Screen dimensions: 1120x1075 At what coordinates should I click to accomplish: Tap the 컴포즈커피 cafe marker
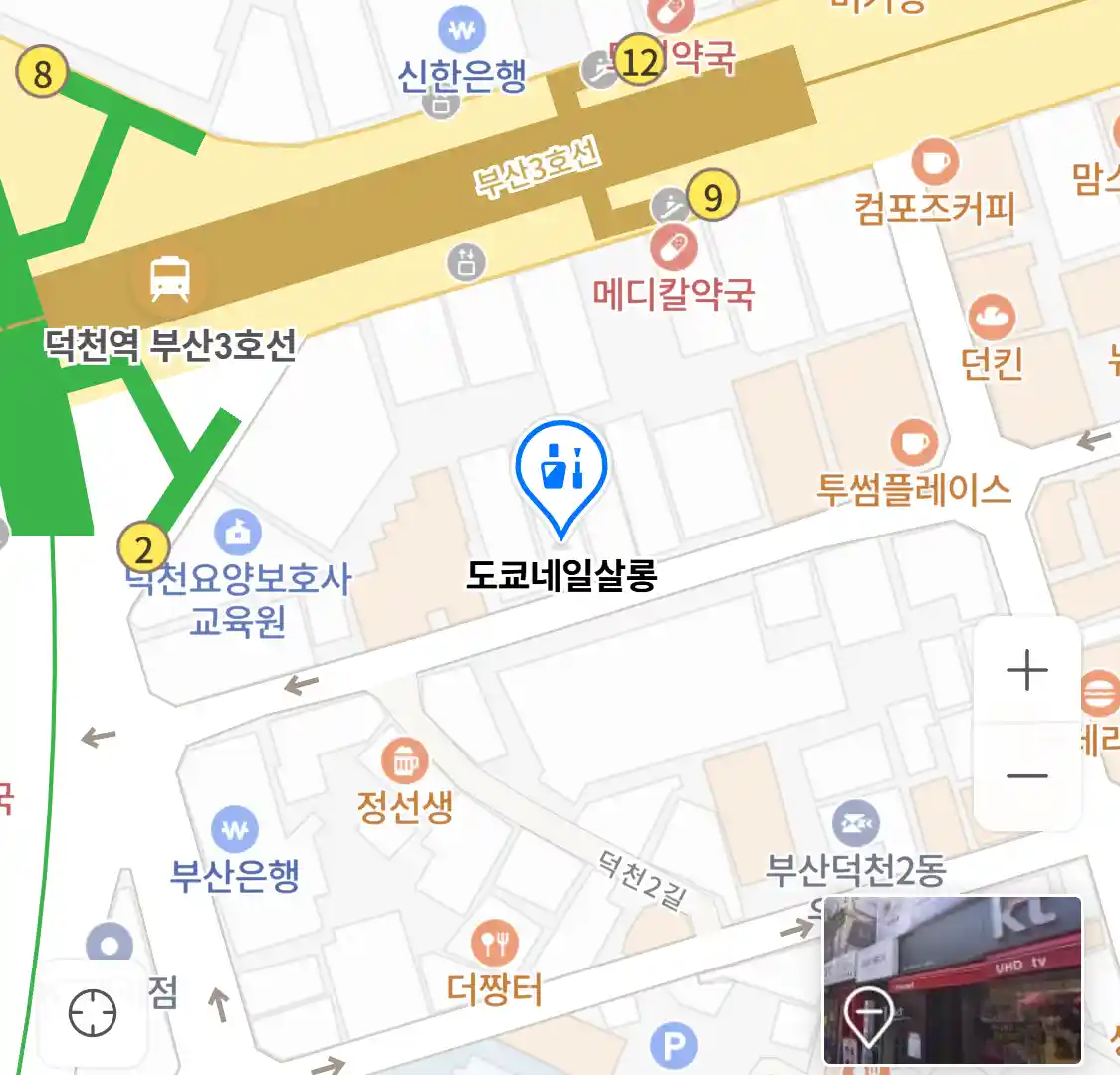tap(934, 163)
